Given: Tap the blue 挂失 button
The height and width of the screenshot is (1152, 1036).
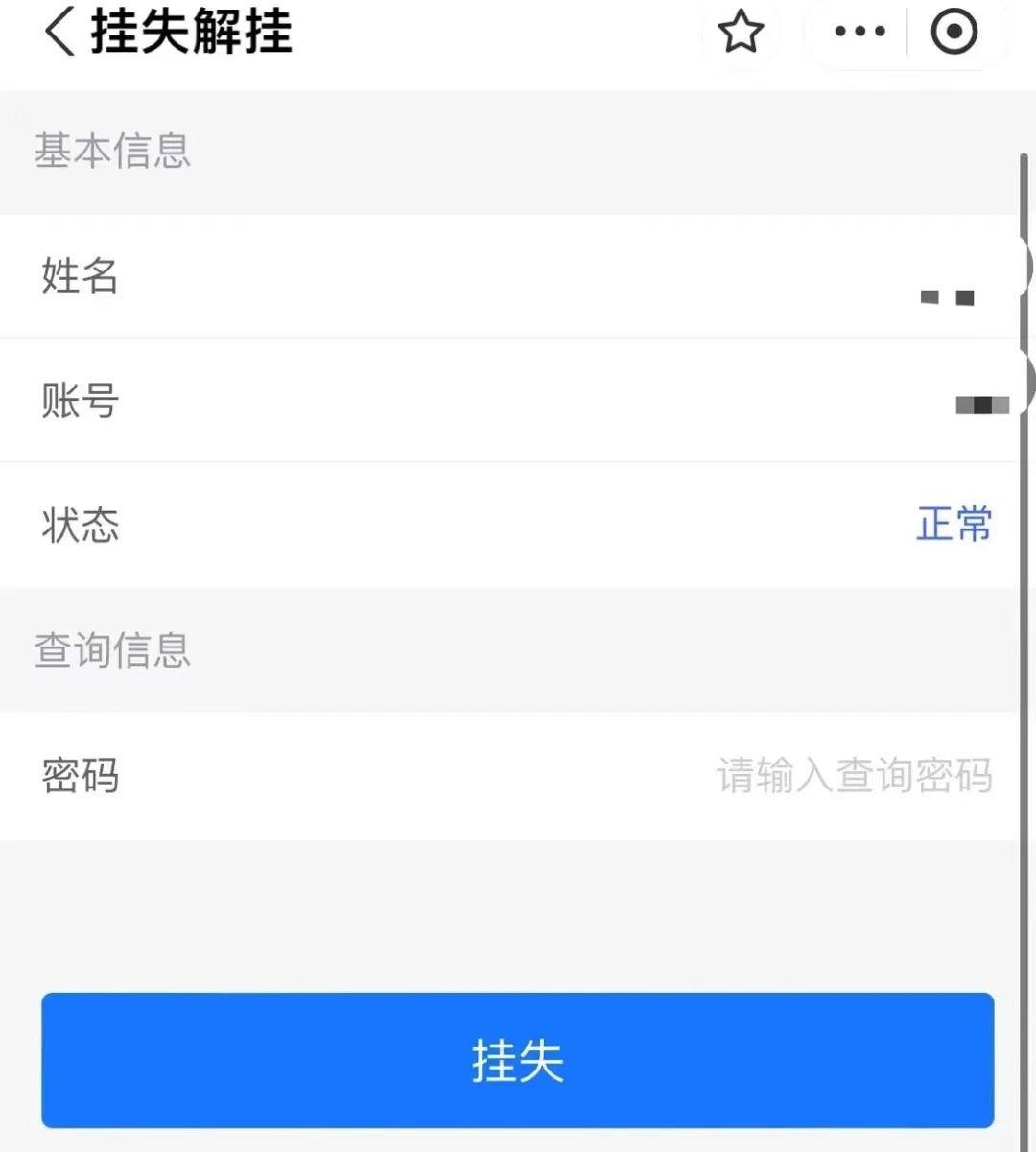Looking at the screenshot, I should (x=517, y=1060).
